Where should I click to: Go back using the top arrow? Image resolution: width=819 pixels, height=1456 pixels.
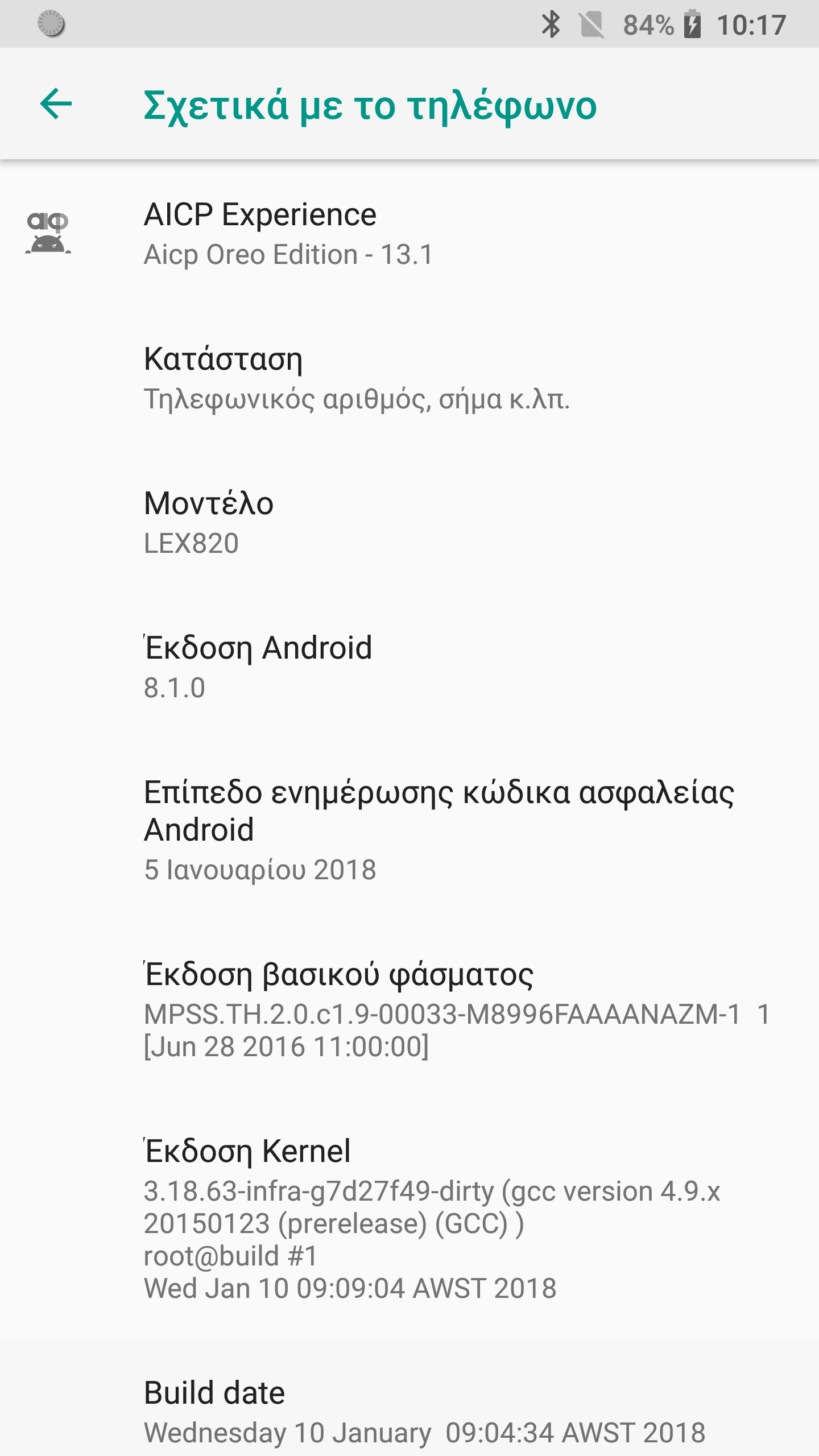[x=56, y=104]
